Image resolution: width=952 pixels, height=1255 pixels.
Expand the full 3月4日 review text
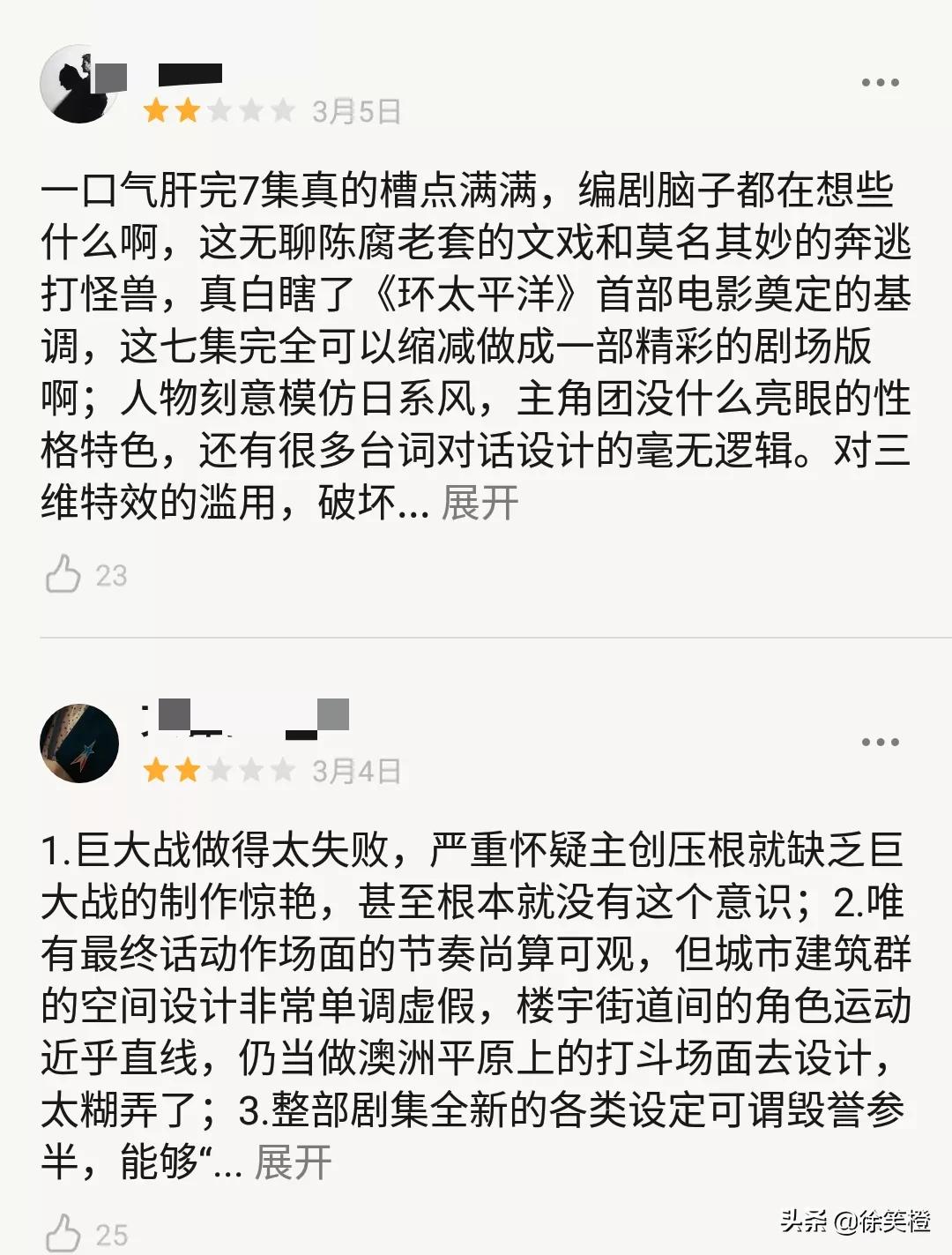point(294,1162)
